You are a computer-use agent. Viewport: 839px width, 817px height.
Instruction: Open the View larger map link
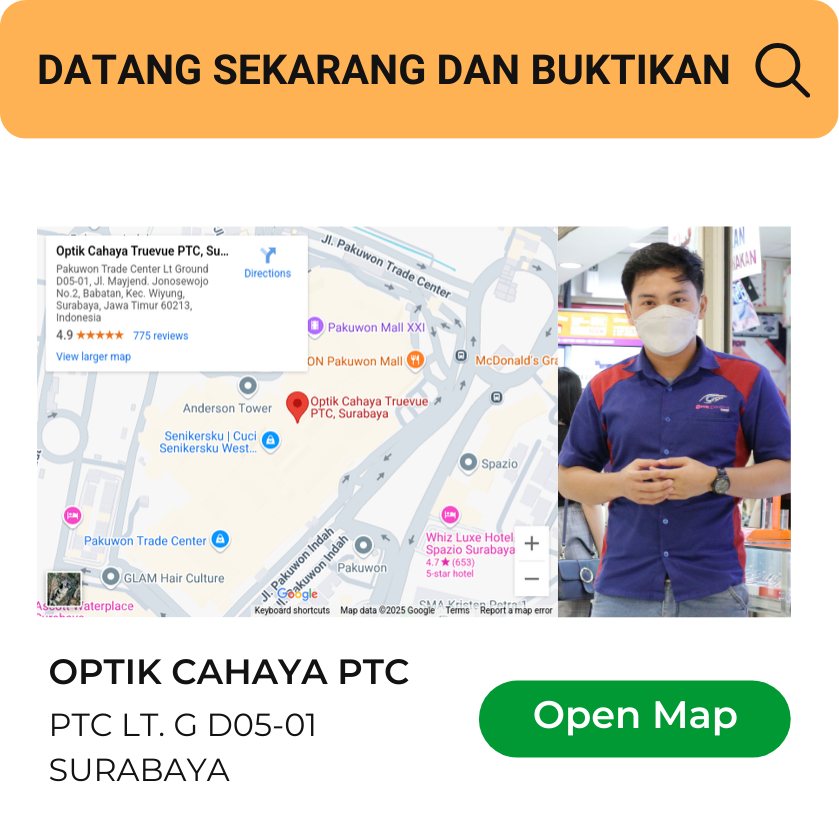[93, 357]
